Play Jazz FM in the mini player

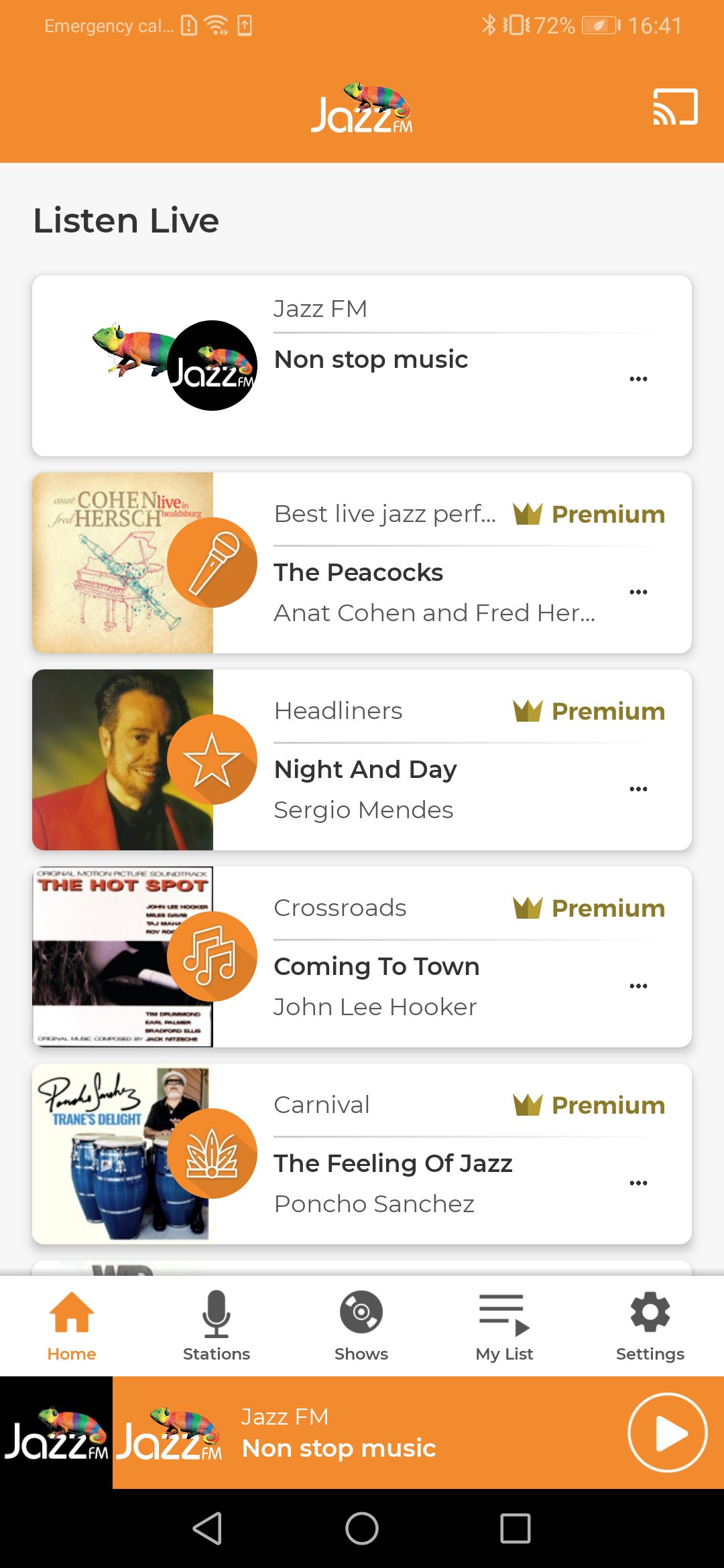(x=667, y=1433)
